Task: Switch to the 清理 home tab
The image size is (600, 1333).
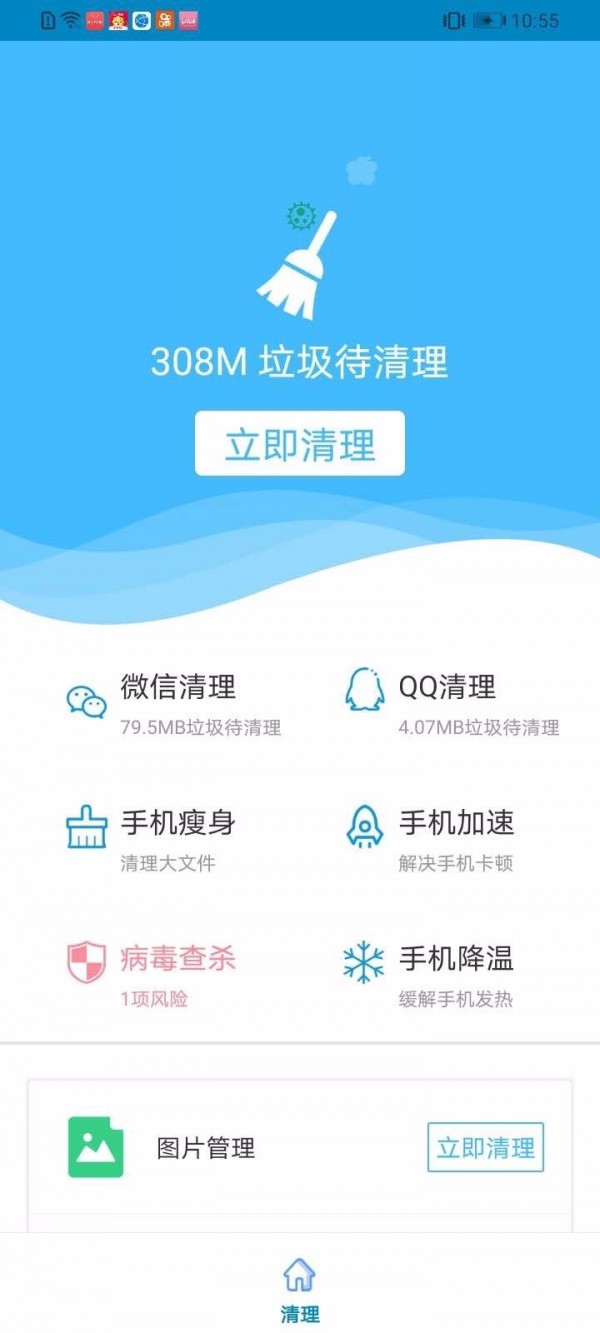Action: coord(300,1290)
